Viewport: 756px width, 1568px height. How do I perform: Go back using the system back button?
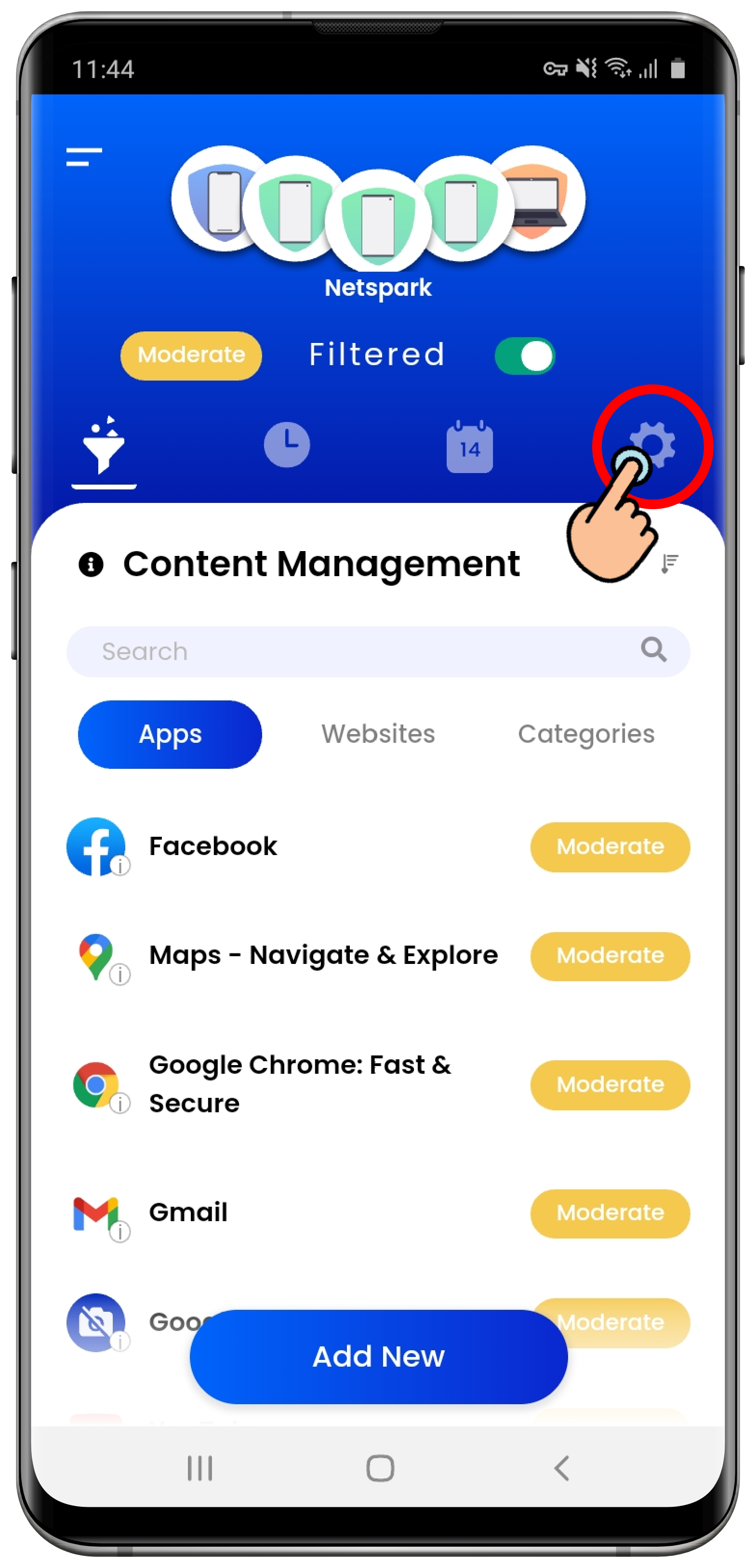click(x=562, y=1468)
